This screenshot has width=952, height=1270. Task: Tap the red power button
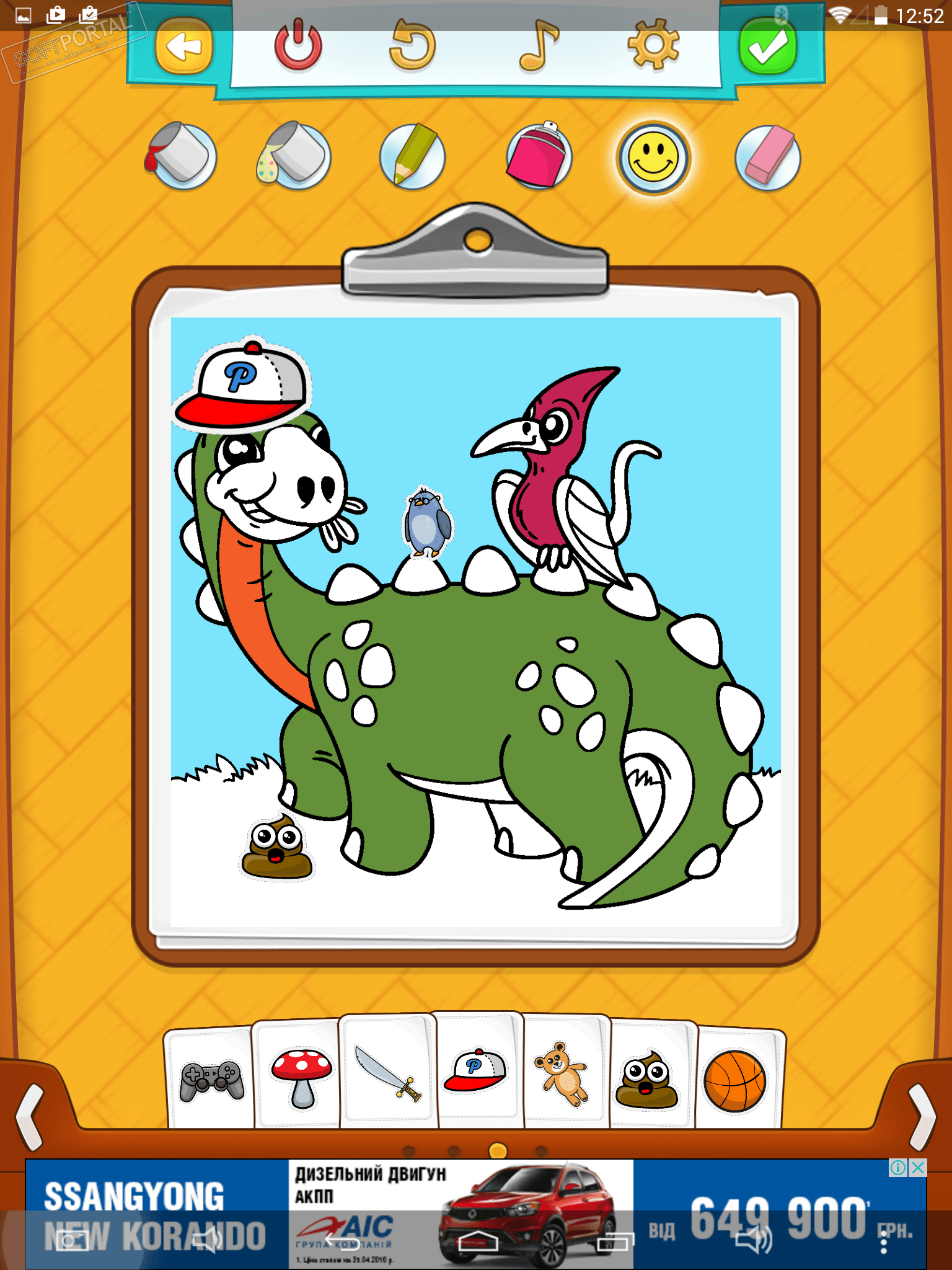[299, 46]
